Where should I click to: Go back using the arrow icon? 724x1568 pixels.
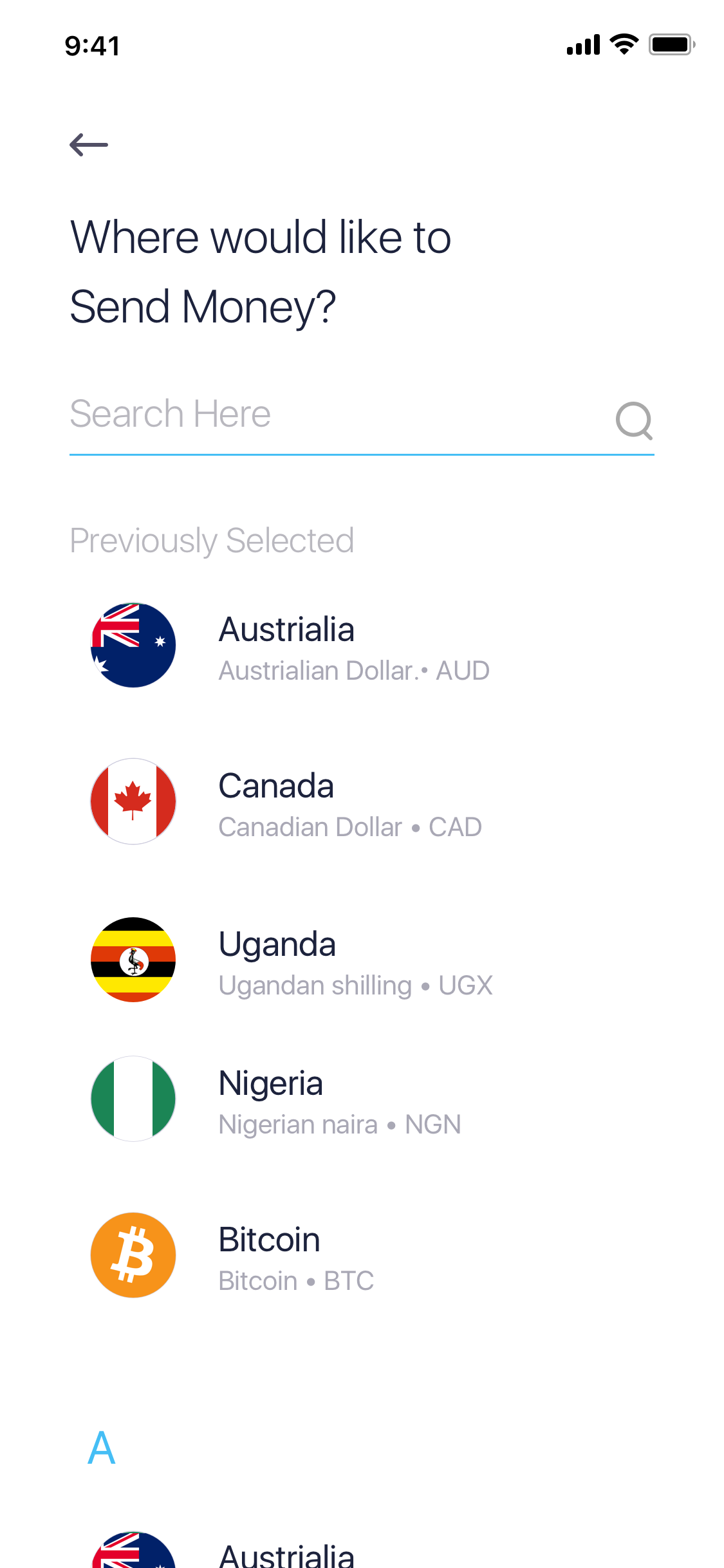[89, 145]
